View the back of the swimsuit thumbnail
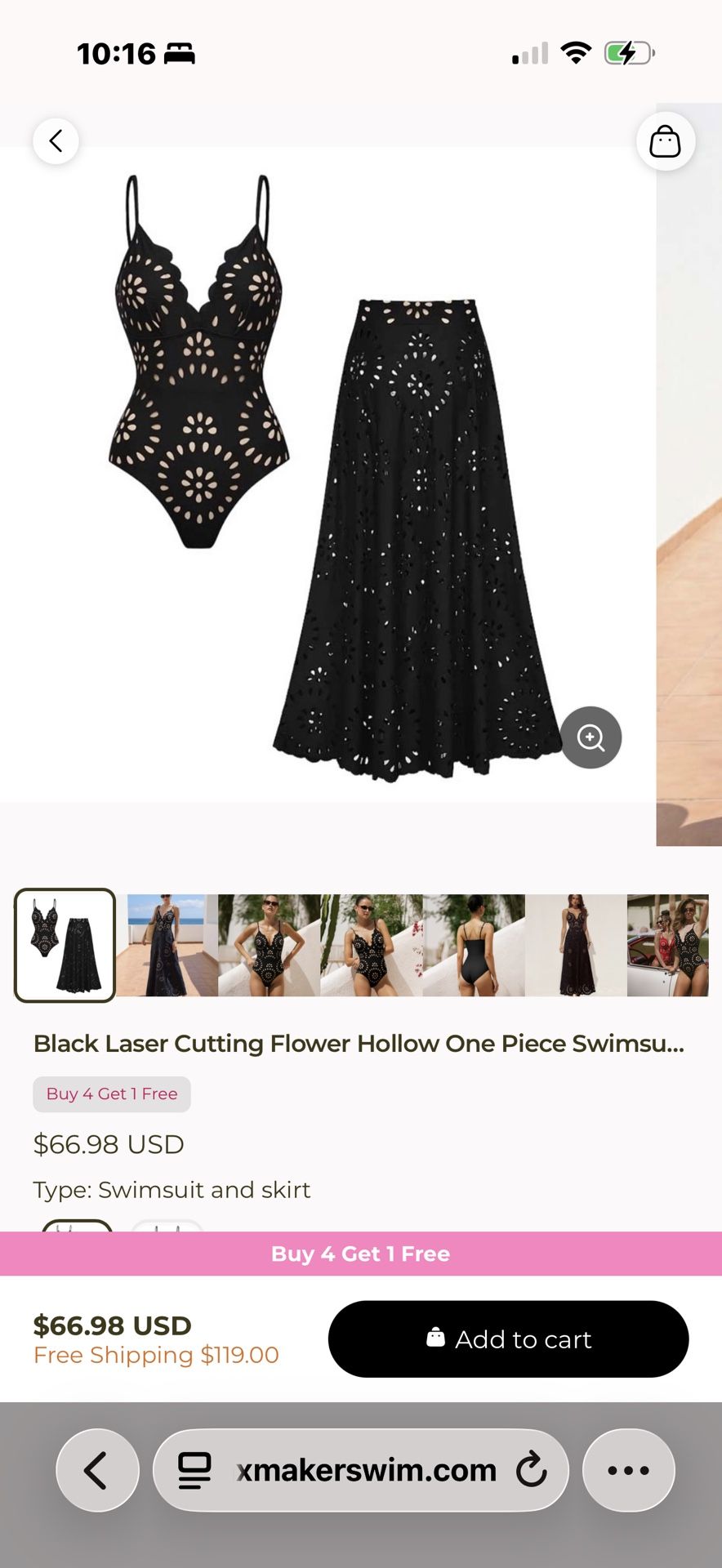Image resolution: width=722 pixels, height=1568 pixels. click(474, 945)
